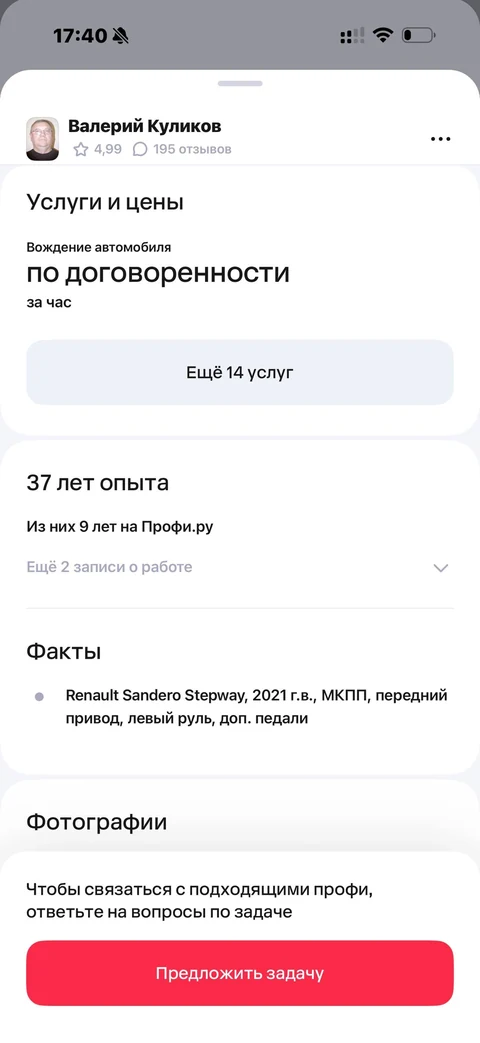Tap Валерий Куликов's profile photo
Screen dimensions: 480x1043
point(43,139)
